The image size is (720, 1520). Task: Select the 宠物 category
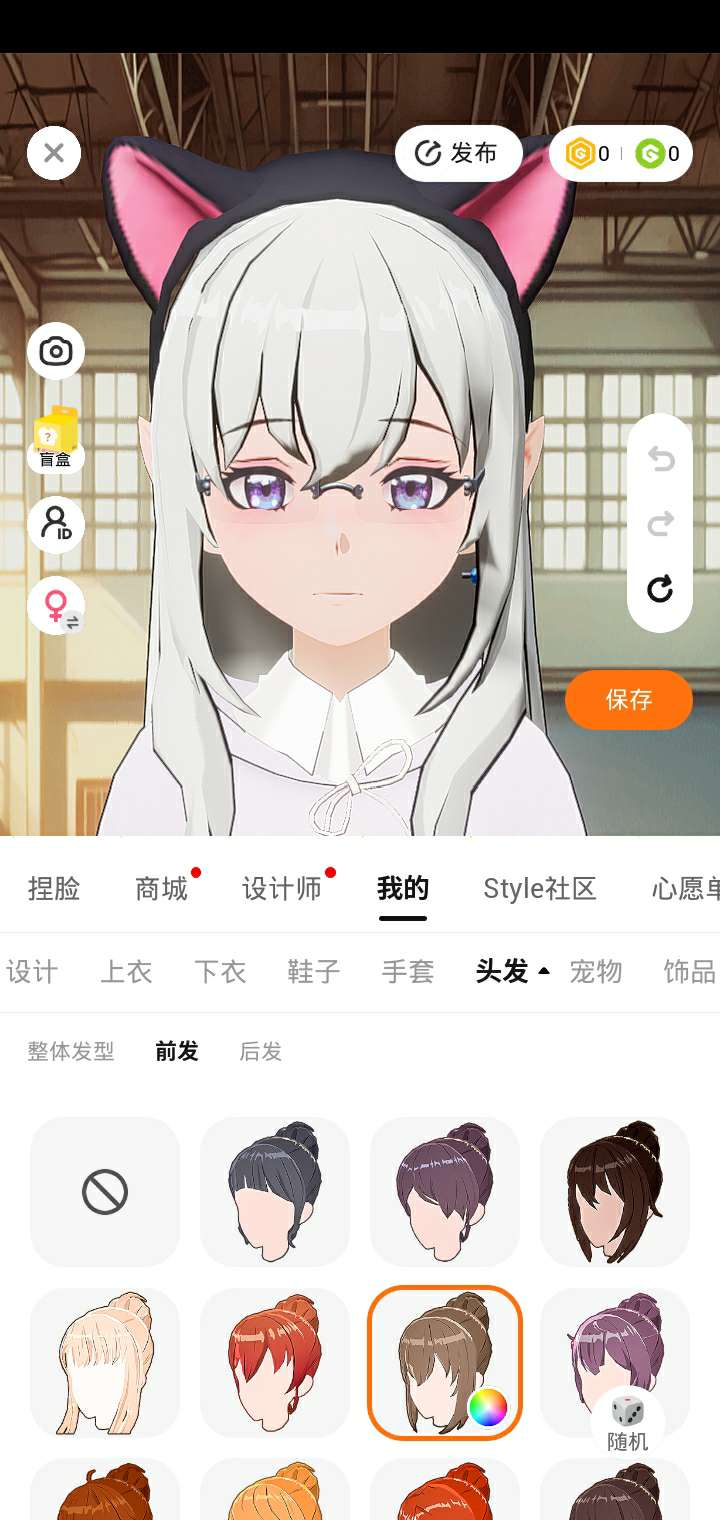[596, 971]
